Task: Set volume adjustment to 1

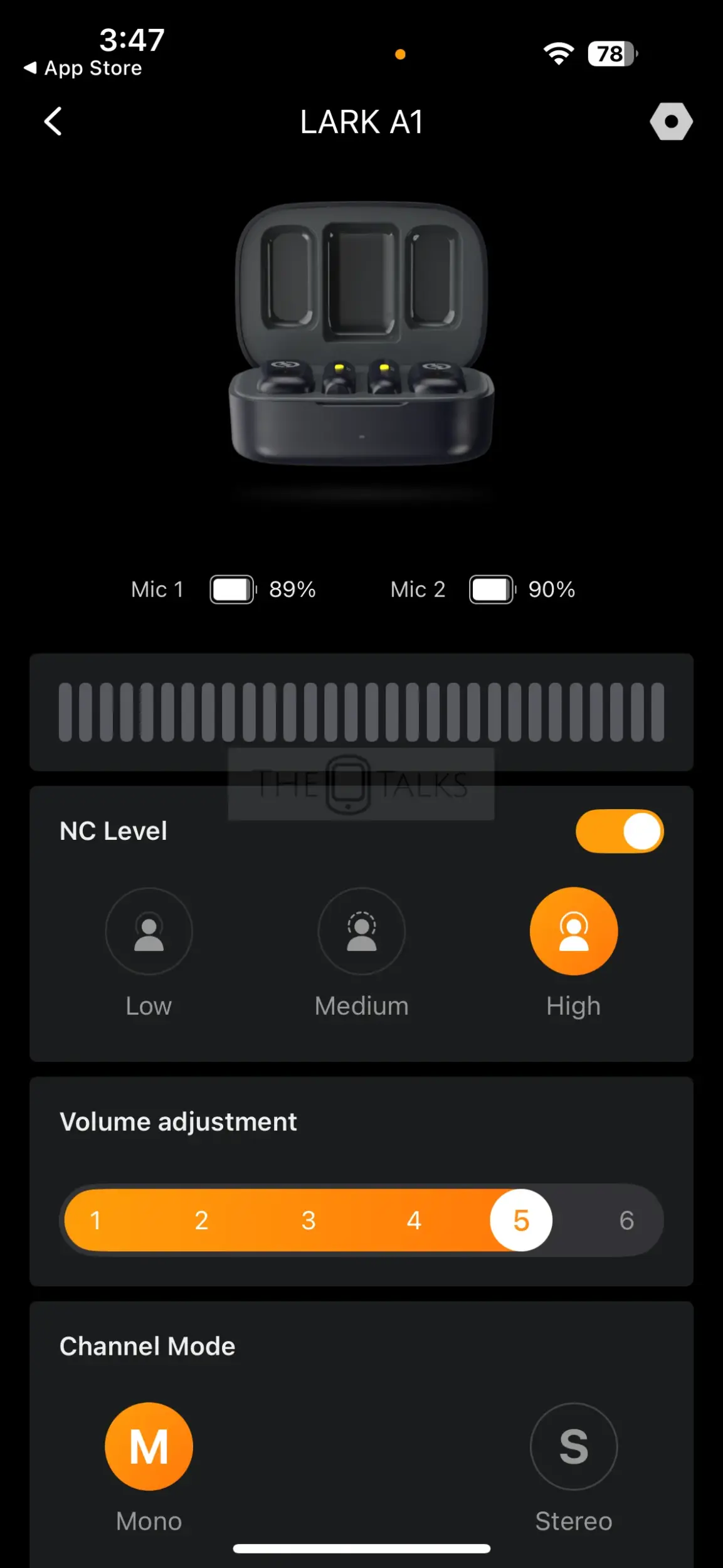Action: [x=95, y=1221]
